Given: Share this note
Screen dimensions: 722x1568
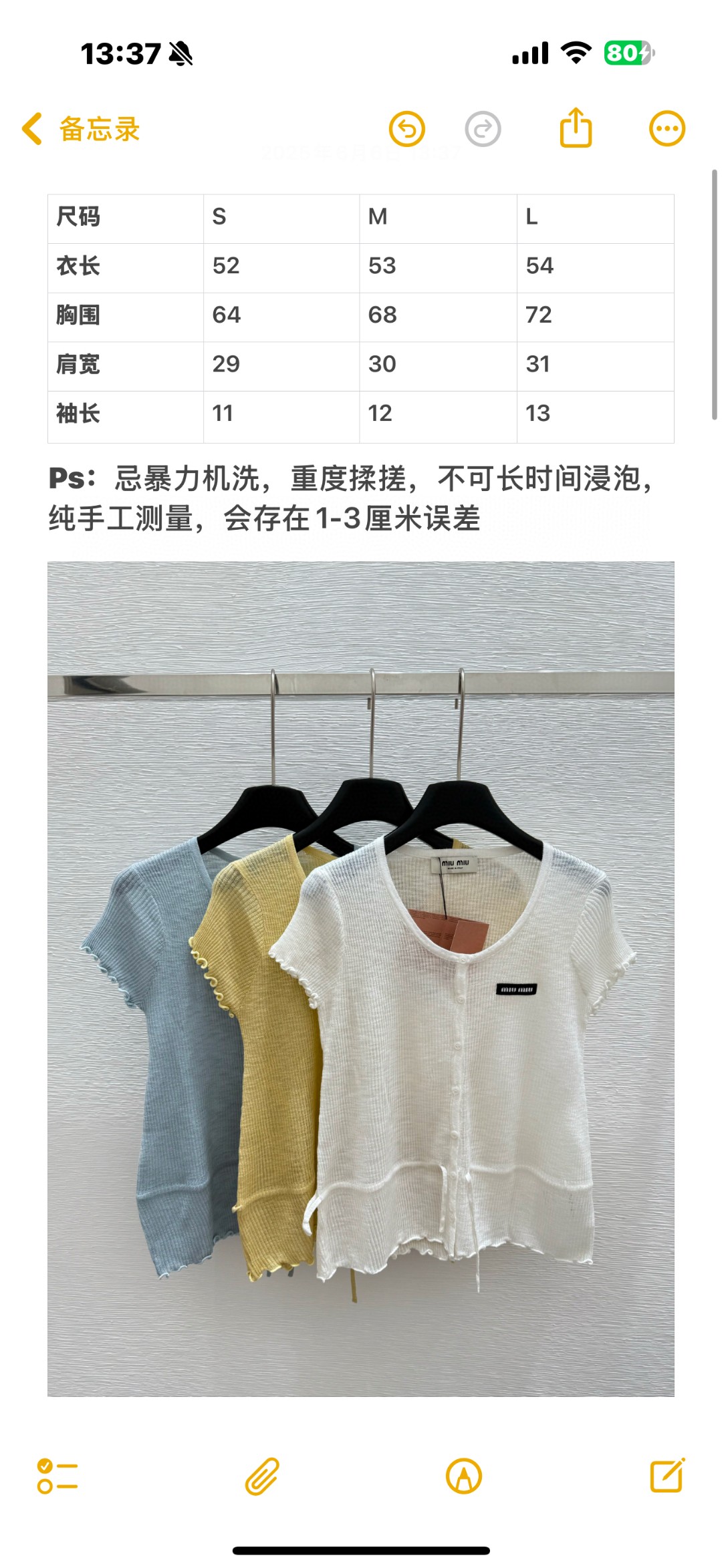Looking at the screenshot, I should [x=576, y=128].
